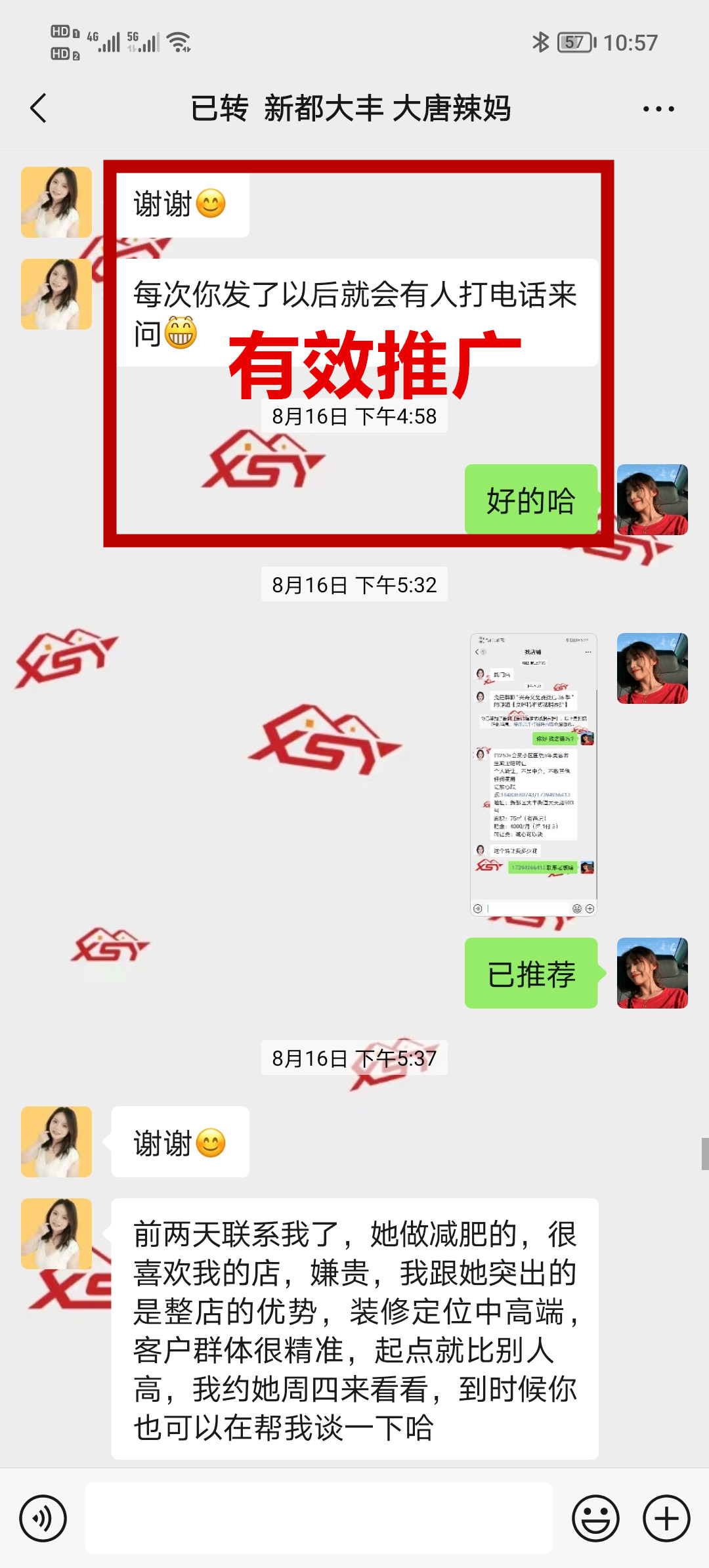Open the contact's avatar beside the long message
The image size is (709, 1568).
pyautogui.click(x=56, y=1233)
